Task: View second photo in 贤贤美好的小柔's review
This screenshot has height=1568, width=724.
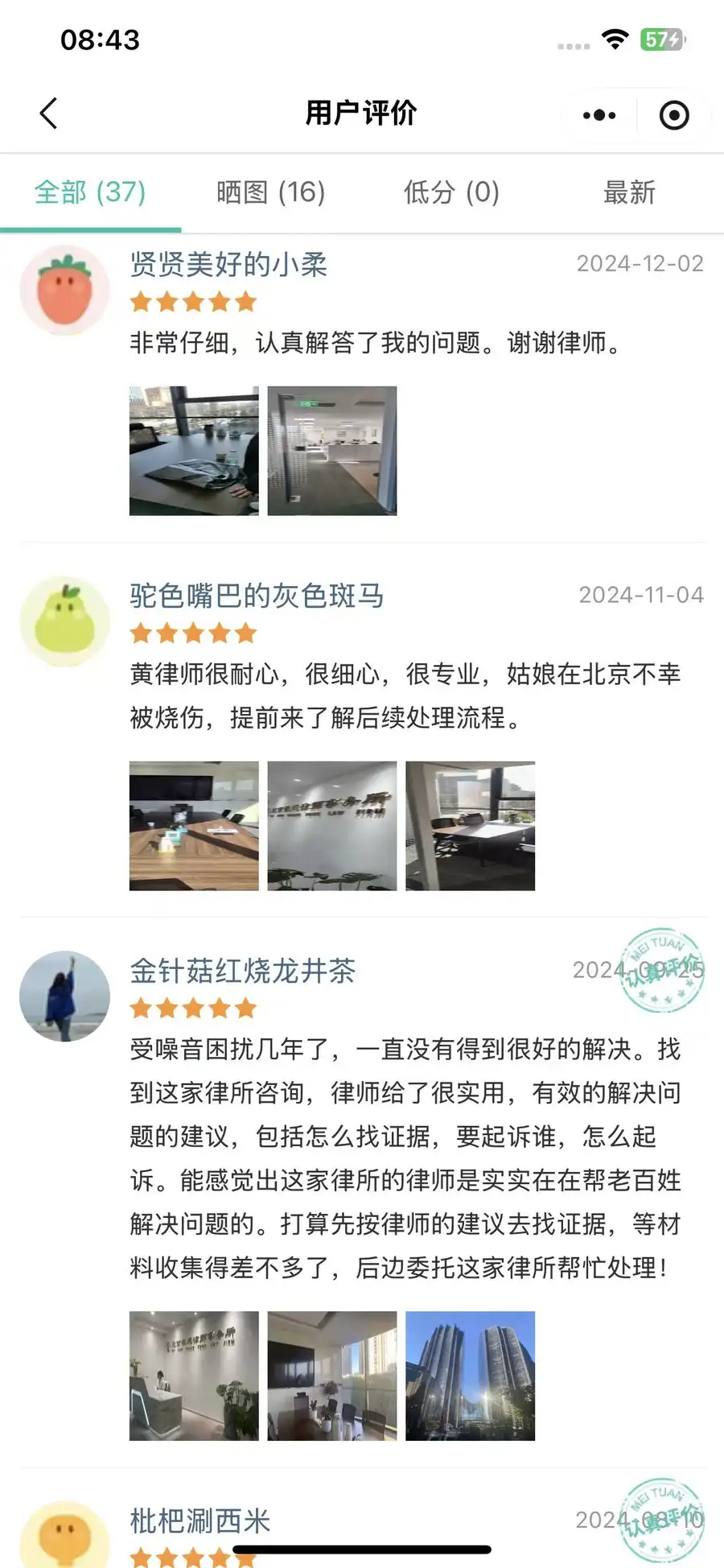Action: (332, 451)
